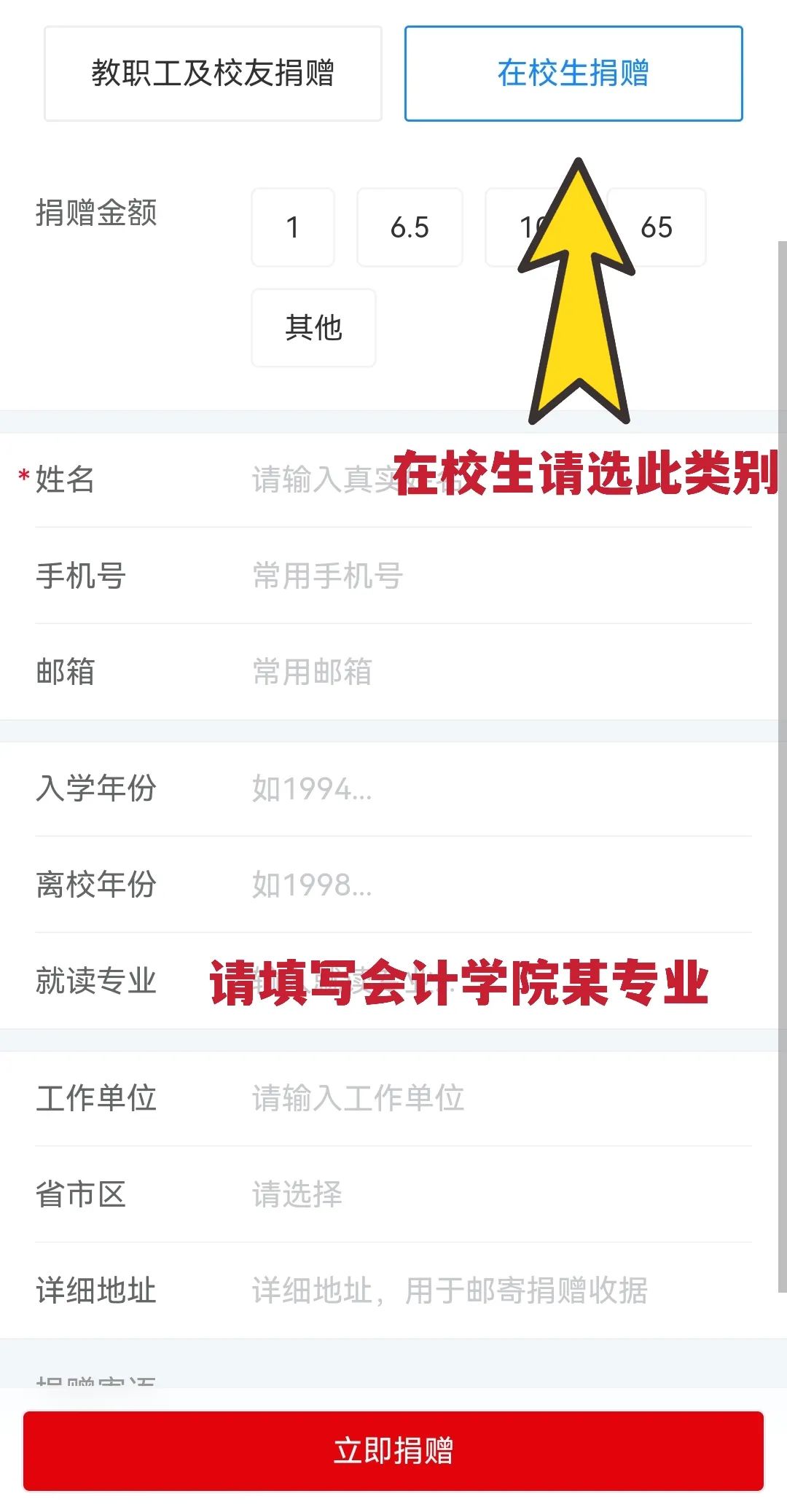The width and height of the screenshot is (787, 1512).
Task: Enter the 手机号 field
Action: pyautogui.click(x=496, y=576)
